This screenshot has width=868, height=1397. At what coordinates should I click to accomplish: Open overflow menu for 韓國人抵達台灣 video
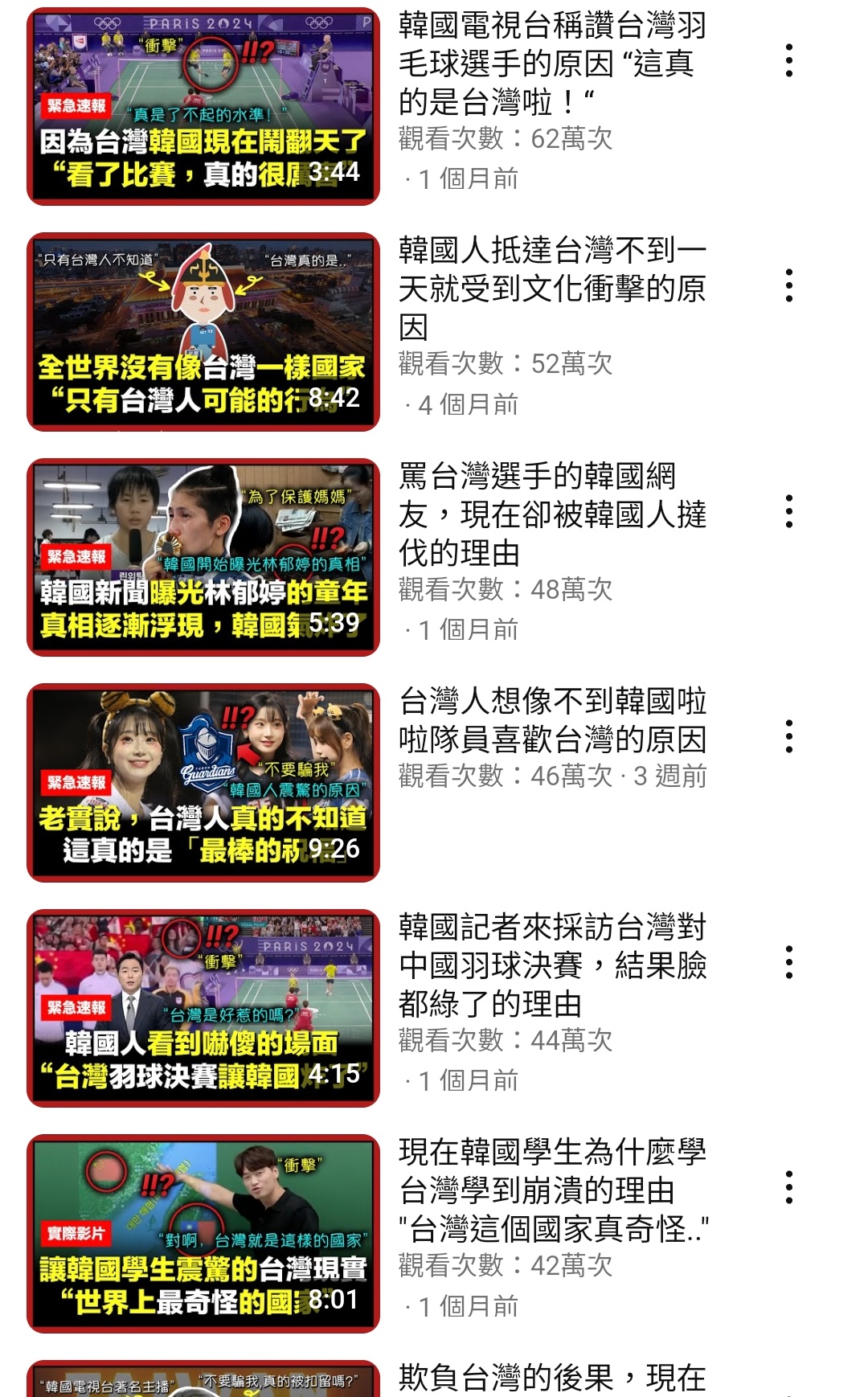(x=789, y=286)
